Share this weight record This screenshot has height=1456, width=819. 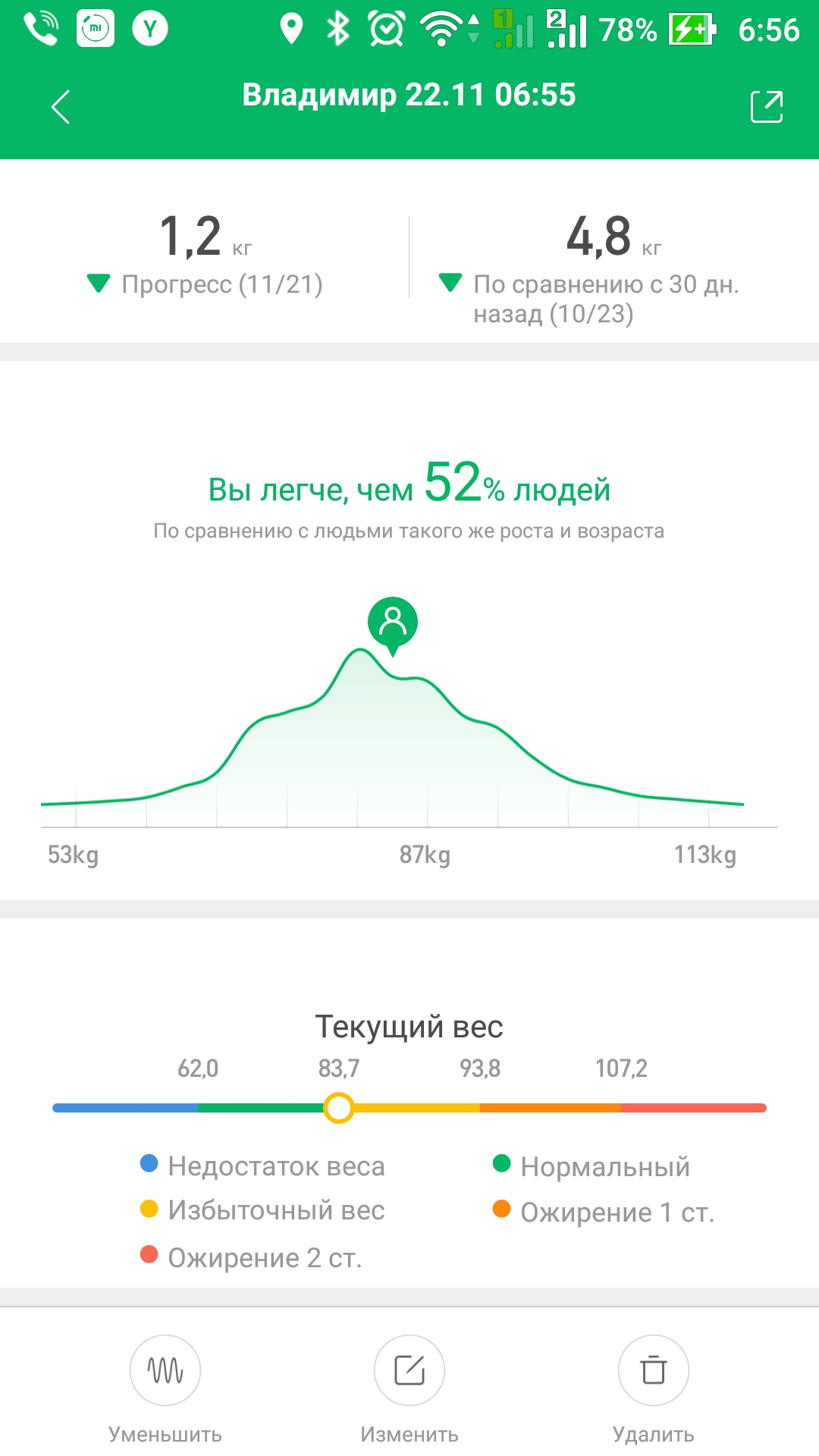[x=766, y=106]
